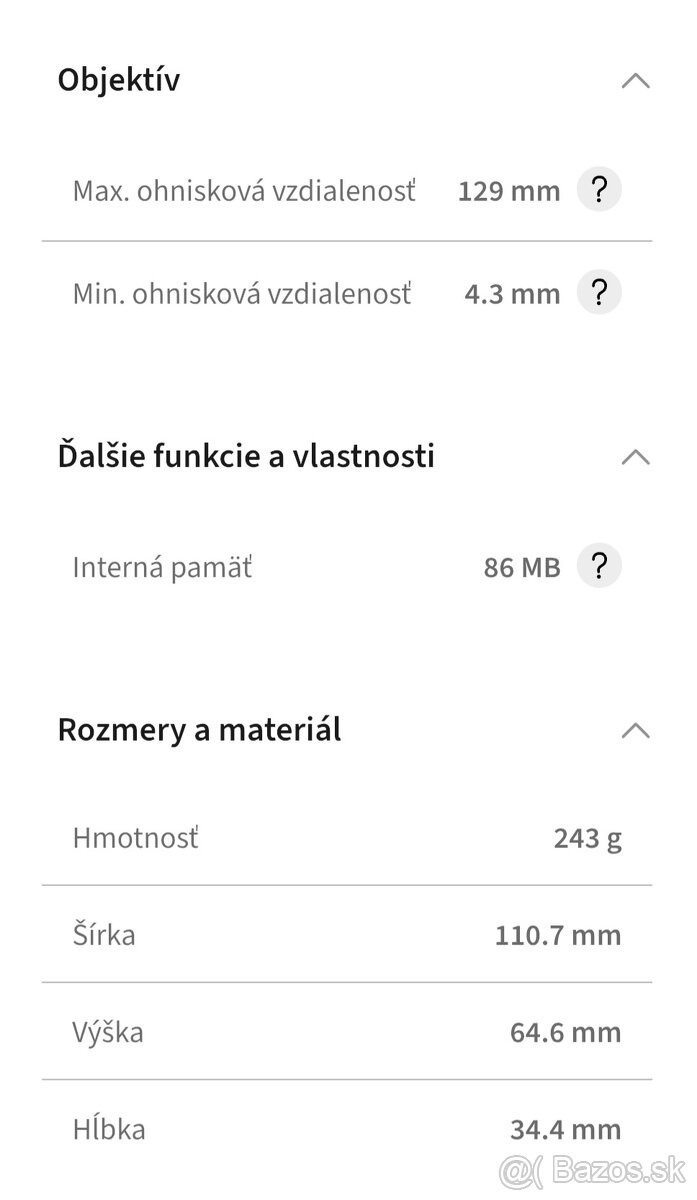Viewport: 697px width, 1200px height.
Task: Open the Interná pamäť help icon
Action: click(x=599, y=567)
